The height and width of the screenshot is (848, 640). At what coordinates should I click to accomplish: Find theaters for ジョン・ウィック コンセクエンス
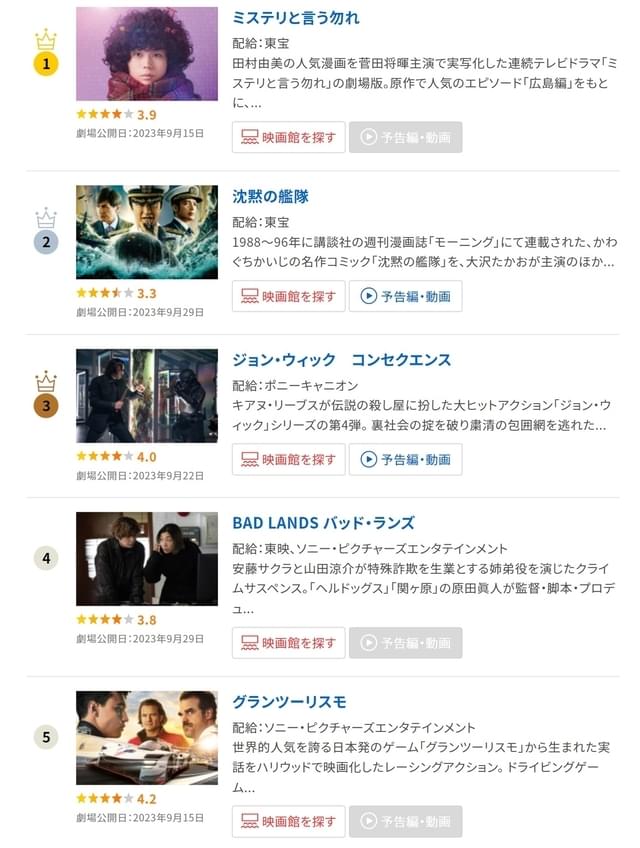tap(288, 459)
